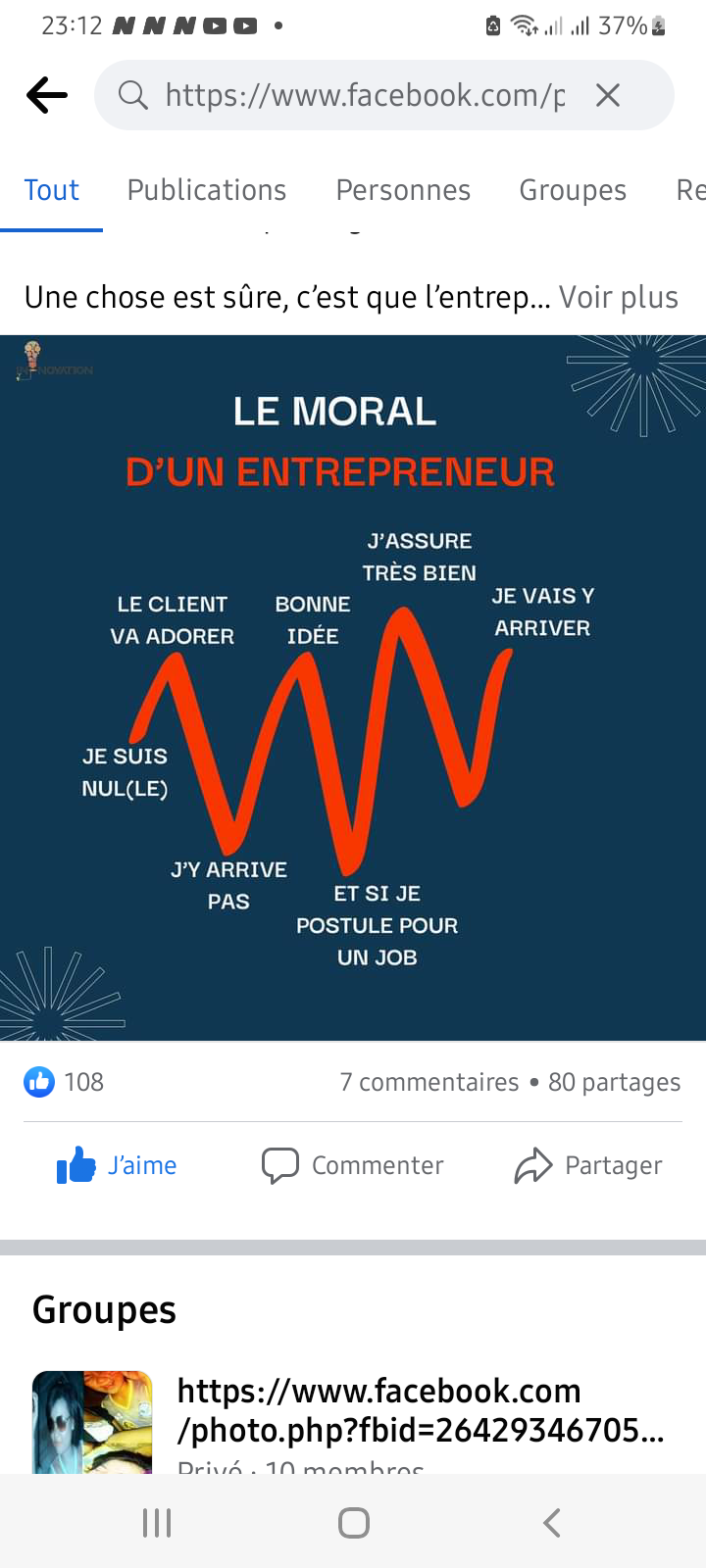The height and width of the screenshot is (1568, 706).
Task: Tap the search field with the Facebook URL
Action: click(x=363, y=95)
